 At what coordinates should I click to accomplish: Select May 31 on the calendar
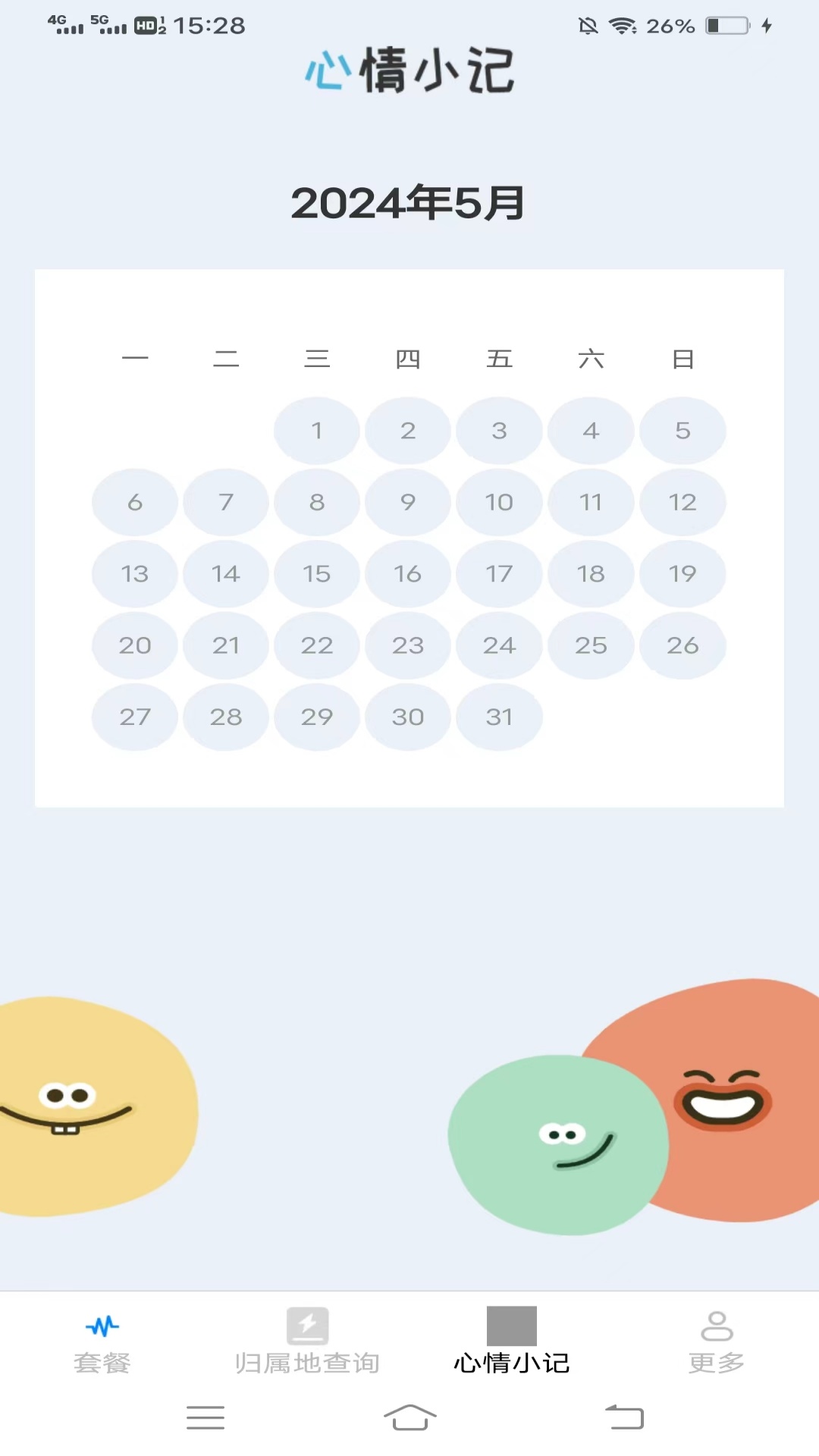(499, 717)
